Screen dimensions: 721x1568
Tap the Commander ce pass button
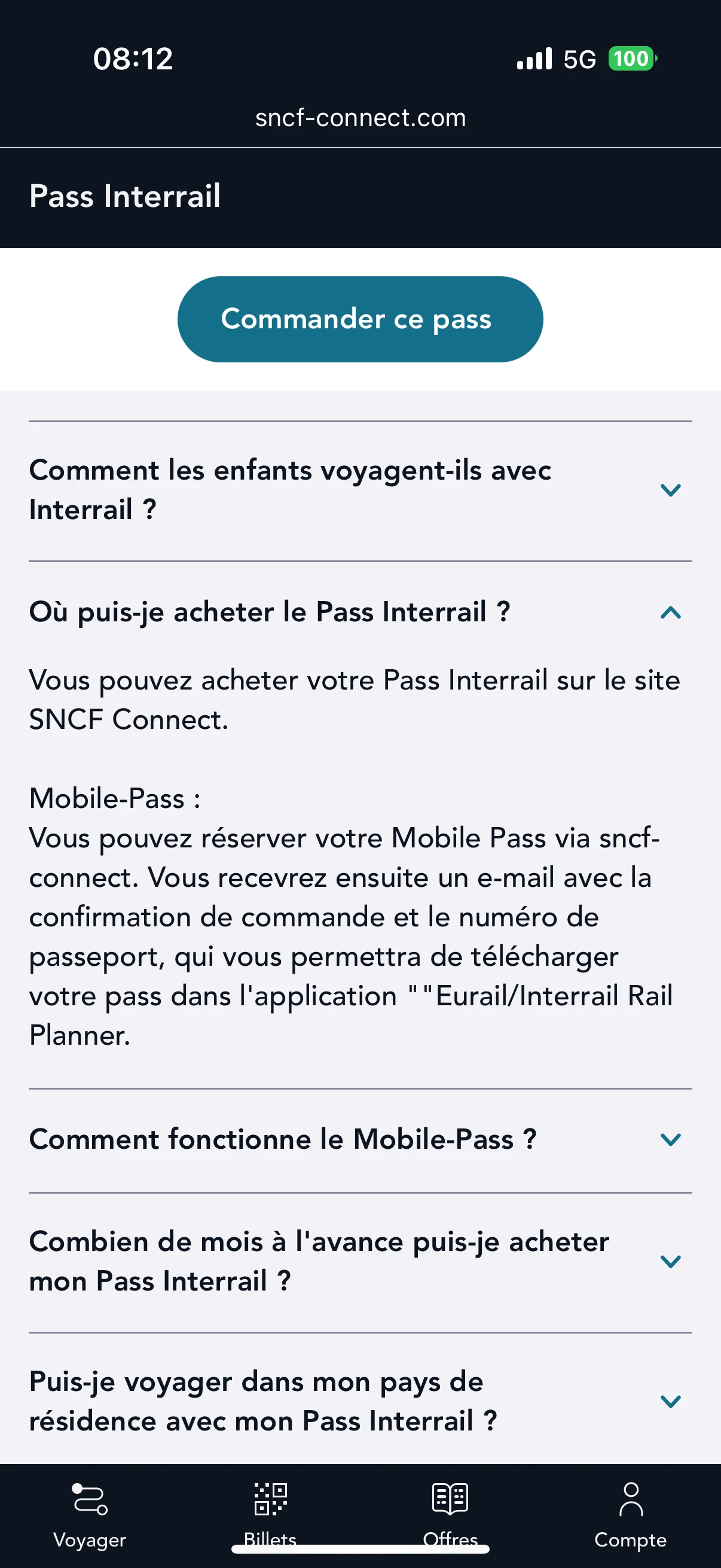pyautogui.click(x=360, y=319)
